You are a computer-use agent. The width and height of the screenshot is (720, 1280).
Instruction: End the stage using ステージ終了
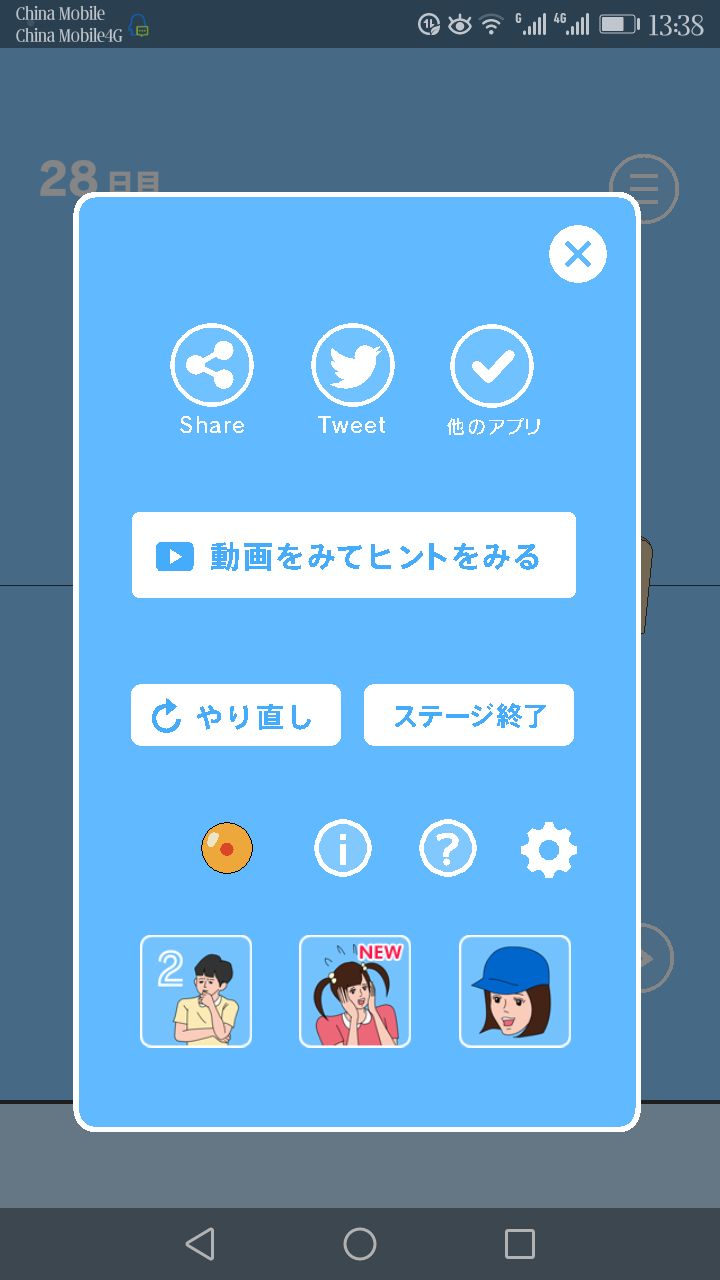[x=468, y=715]
